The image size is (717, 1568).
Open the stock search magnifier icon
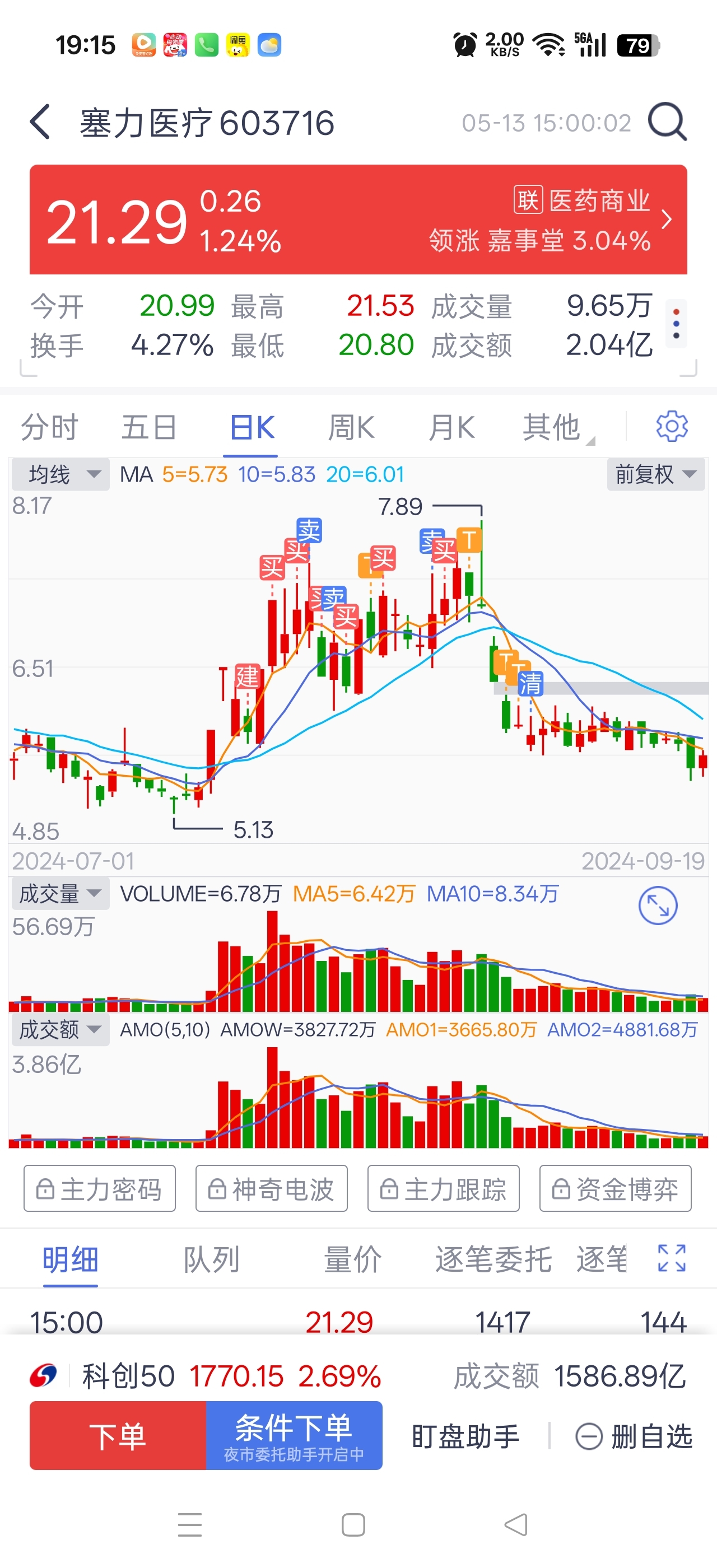tap(668, 122)
